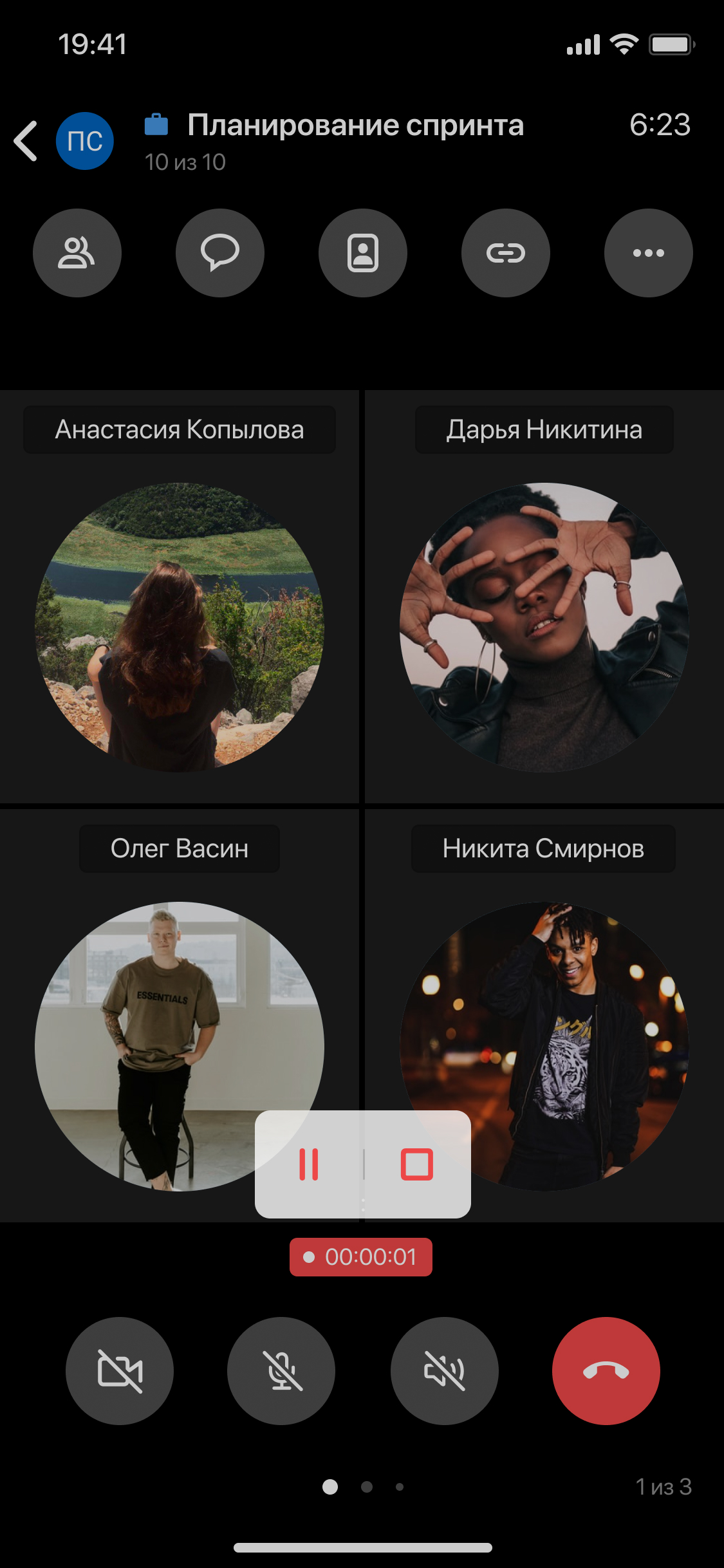Select Дарья Никитина's video tile
724x1568 pixels.
[544, 627]
